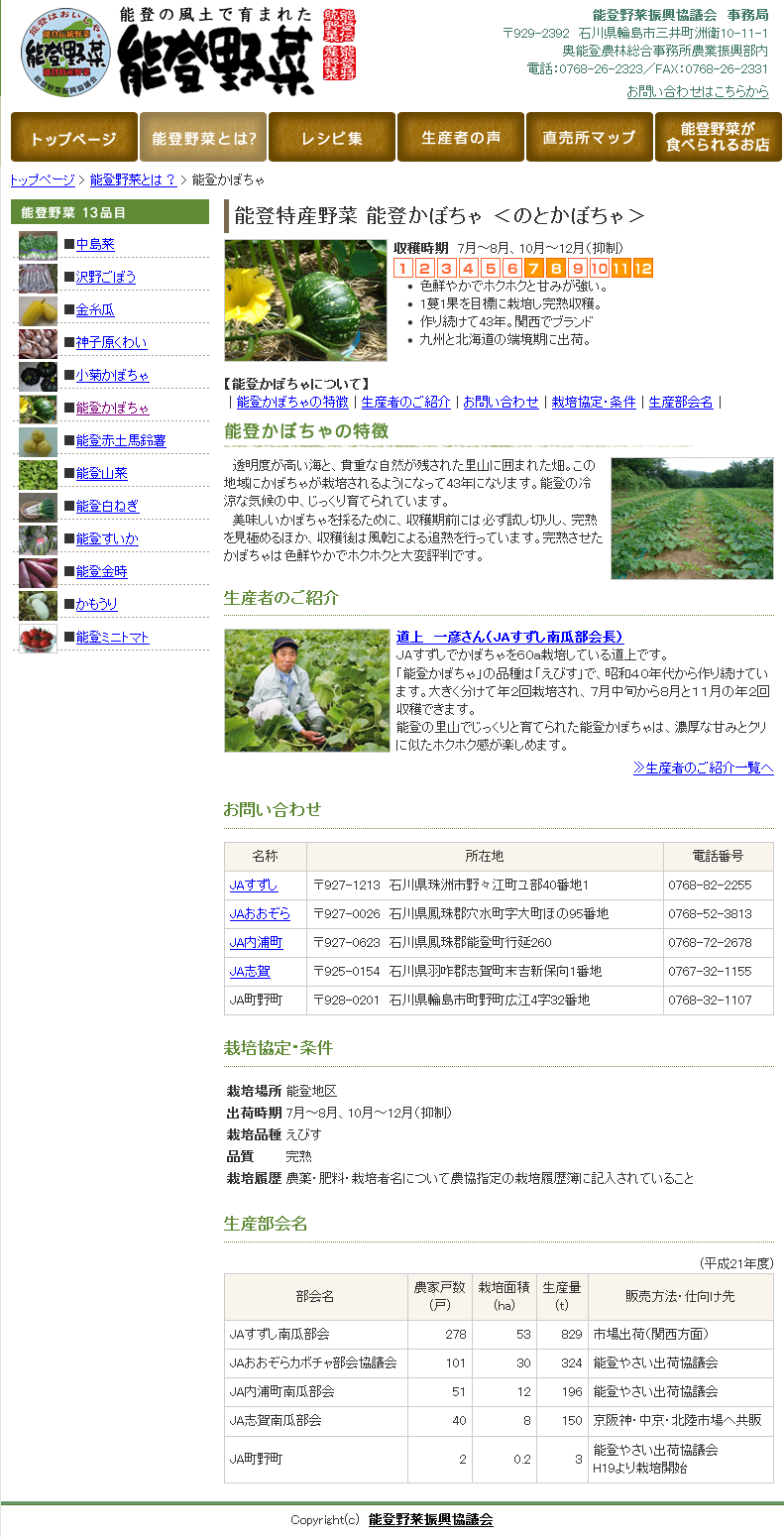Open 能登野菜振興協議会 footer link
This screenshot has height=1537, width=784.
click(x=430, y=1519)
